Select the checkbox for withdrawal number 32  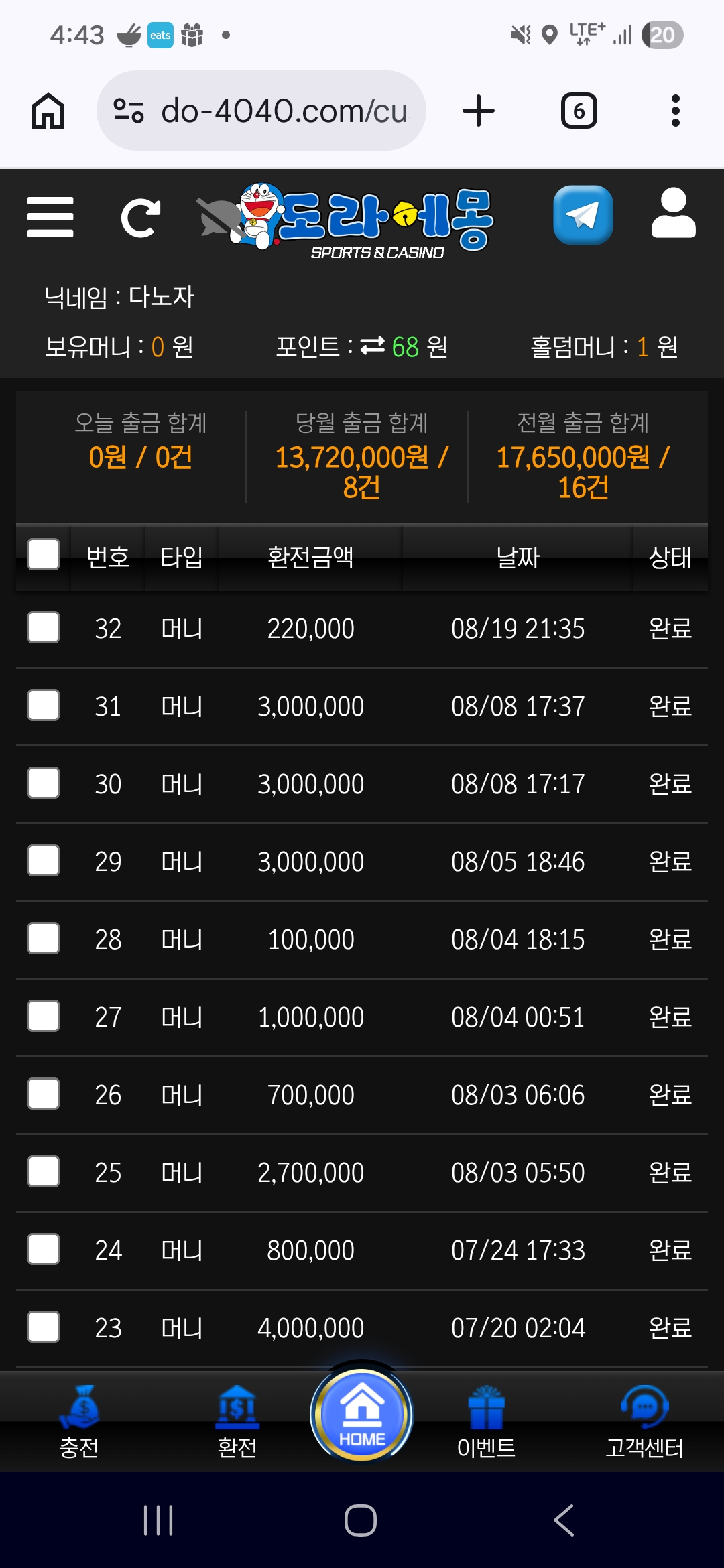click(44, 627)
